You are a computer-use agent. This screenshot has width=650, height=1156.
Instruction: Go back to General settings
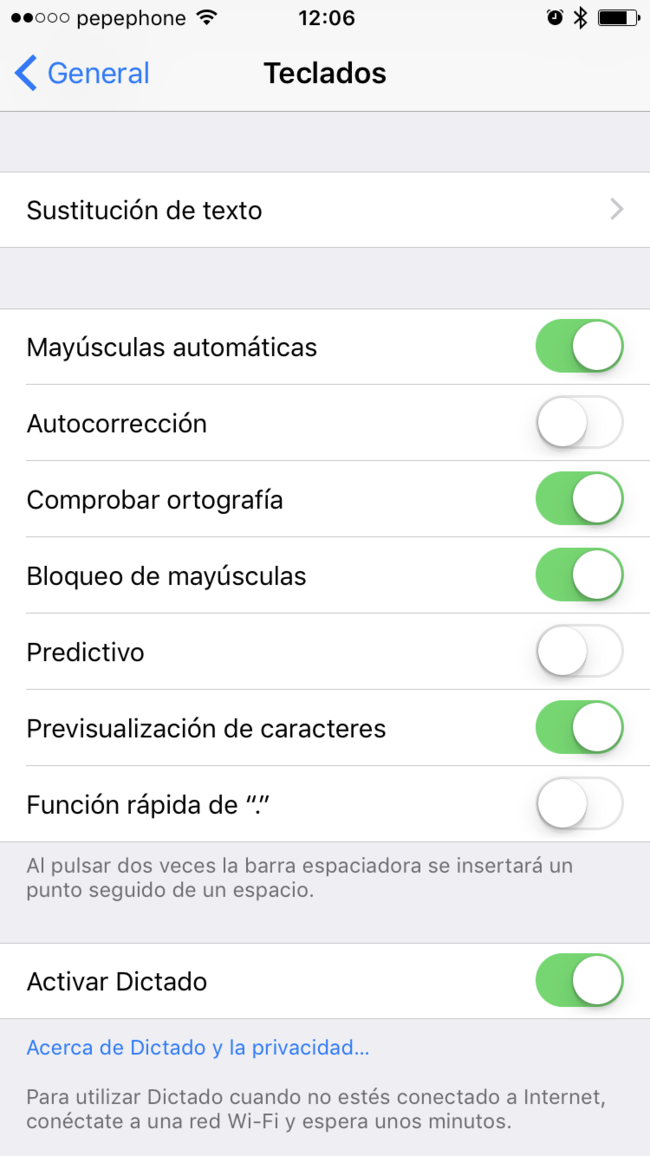pos(82,74)
